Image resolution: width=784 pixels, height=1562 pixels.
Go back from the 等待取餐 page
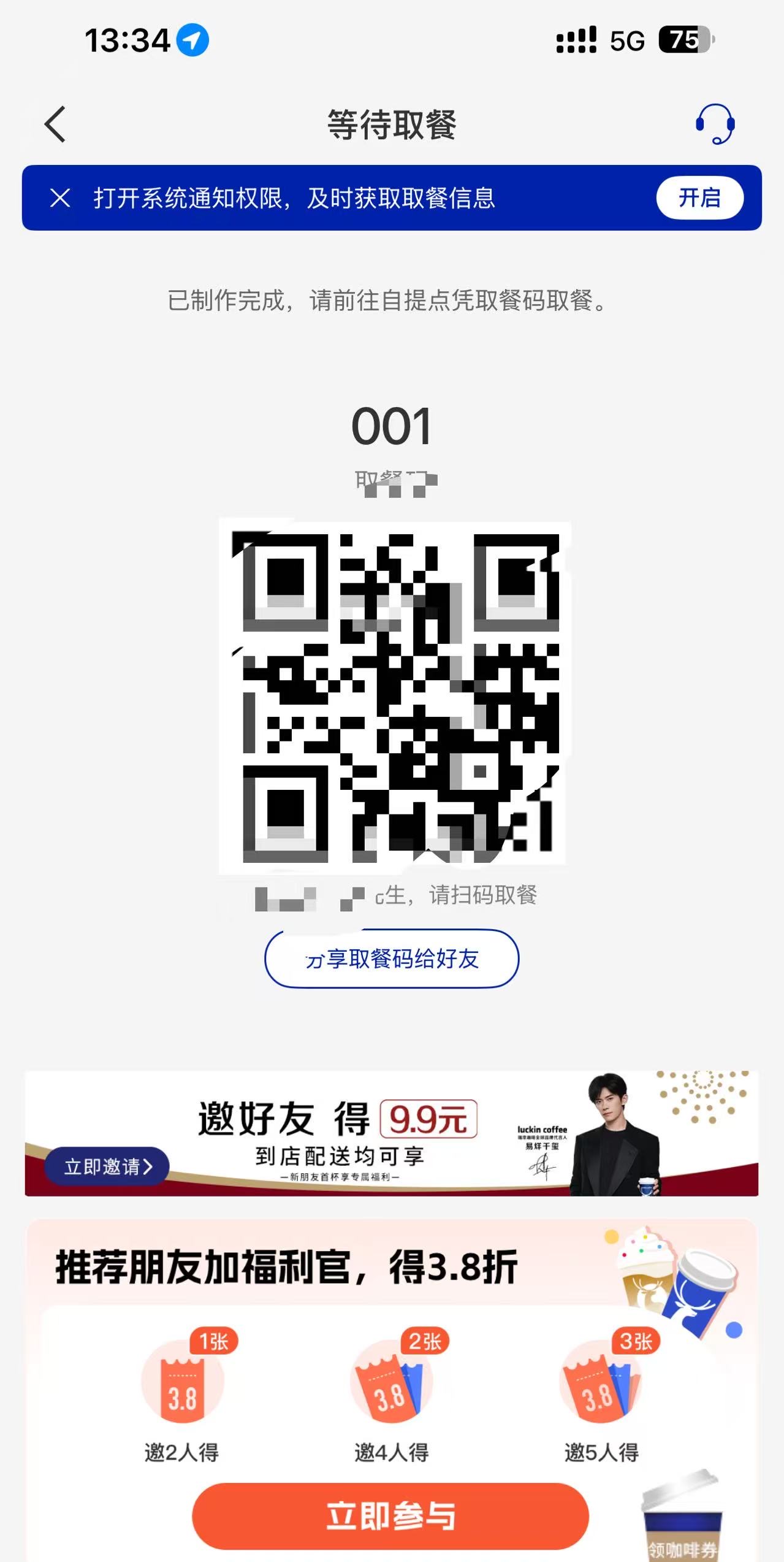pyautogui.click(x=55, y=124)
